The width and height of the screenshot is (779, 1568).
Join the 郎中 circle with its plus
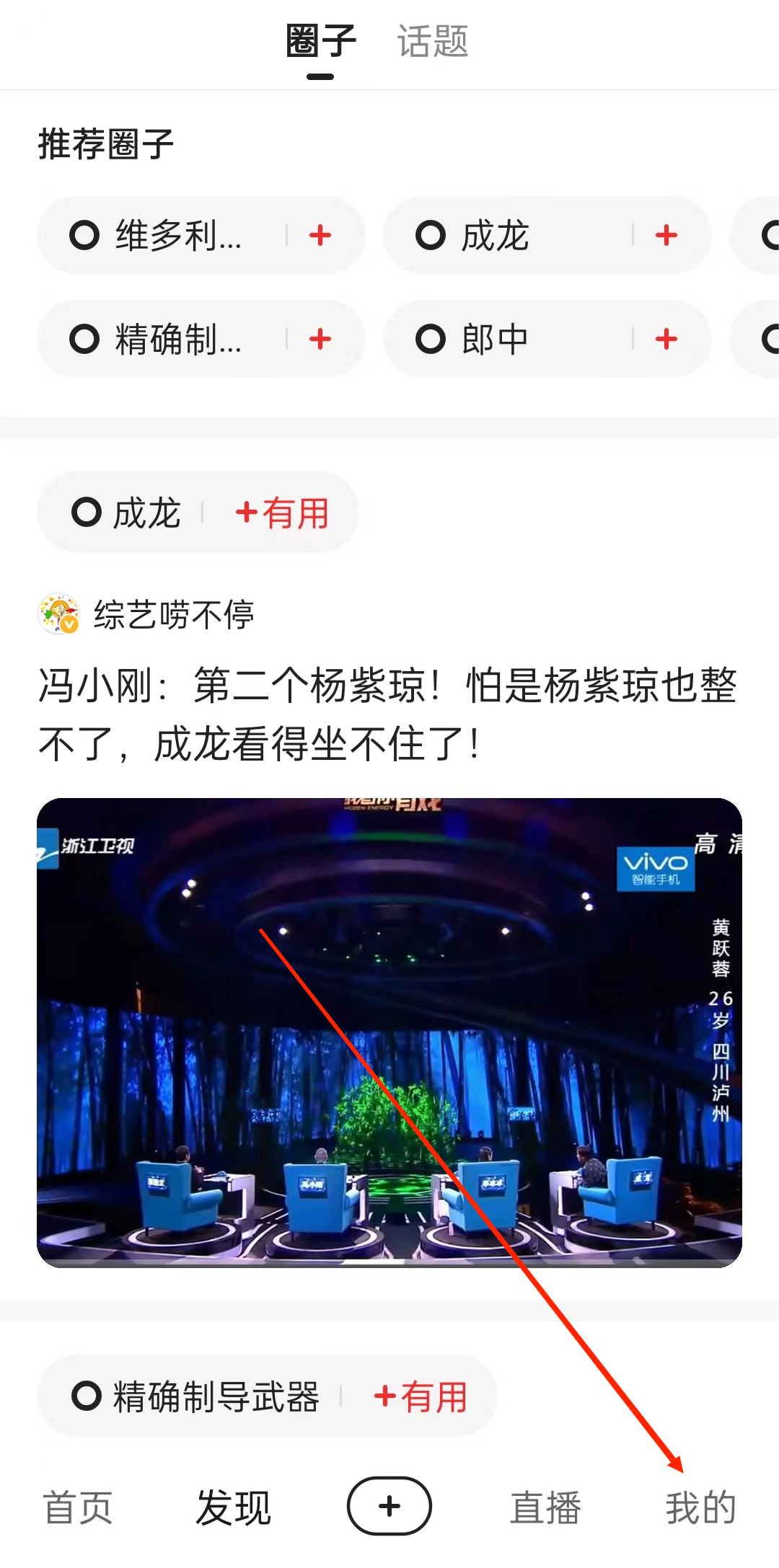[666, 340]
